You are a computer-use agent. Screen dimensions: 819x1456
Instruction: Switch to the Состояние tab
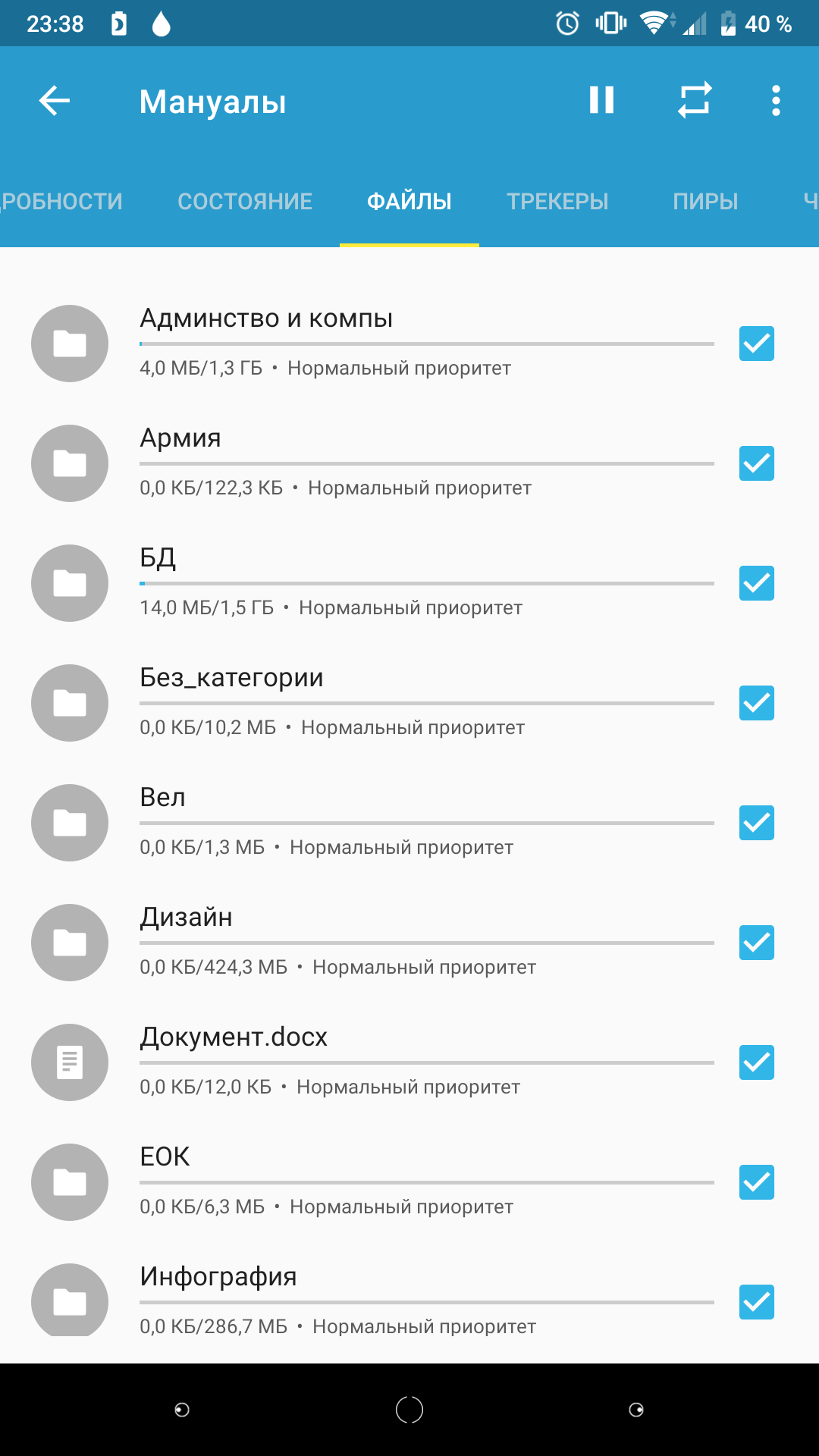[245, 201]
